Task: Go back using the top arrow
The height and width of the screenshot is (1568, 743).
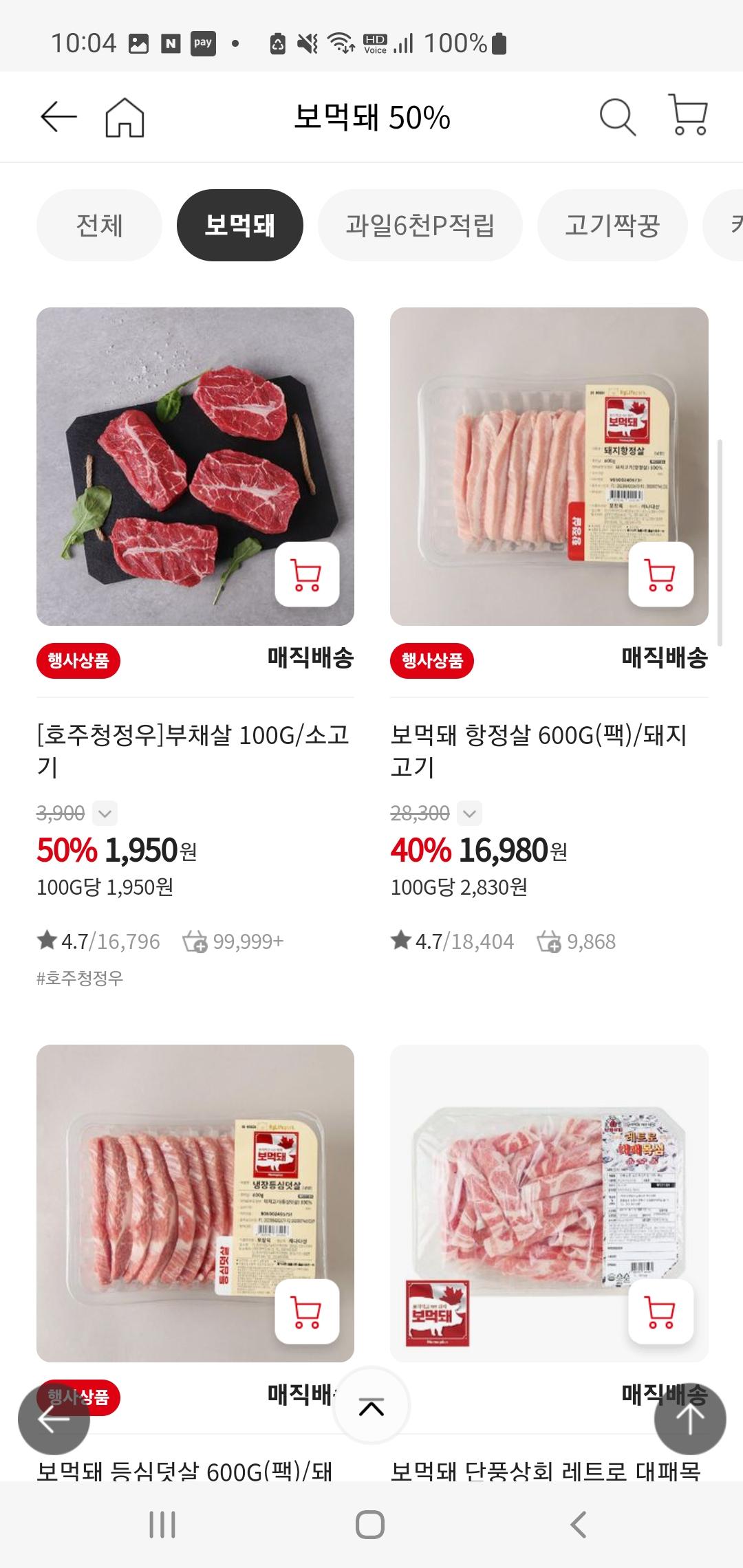Action: (x=58, y=117)
